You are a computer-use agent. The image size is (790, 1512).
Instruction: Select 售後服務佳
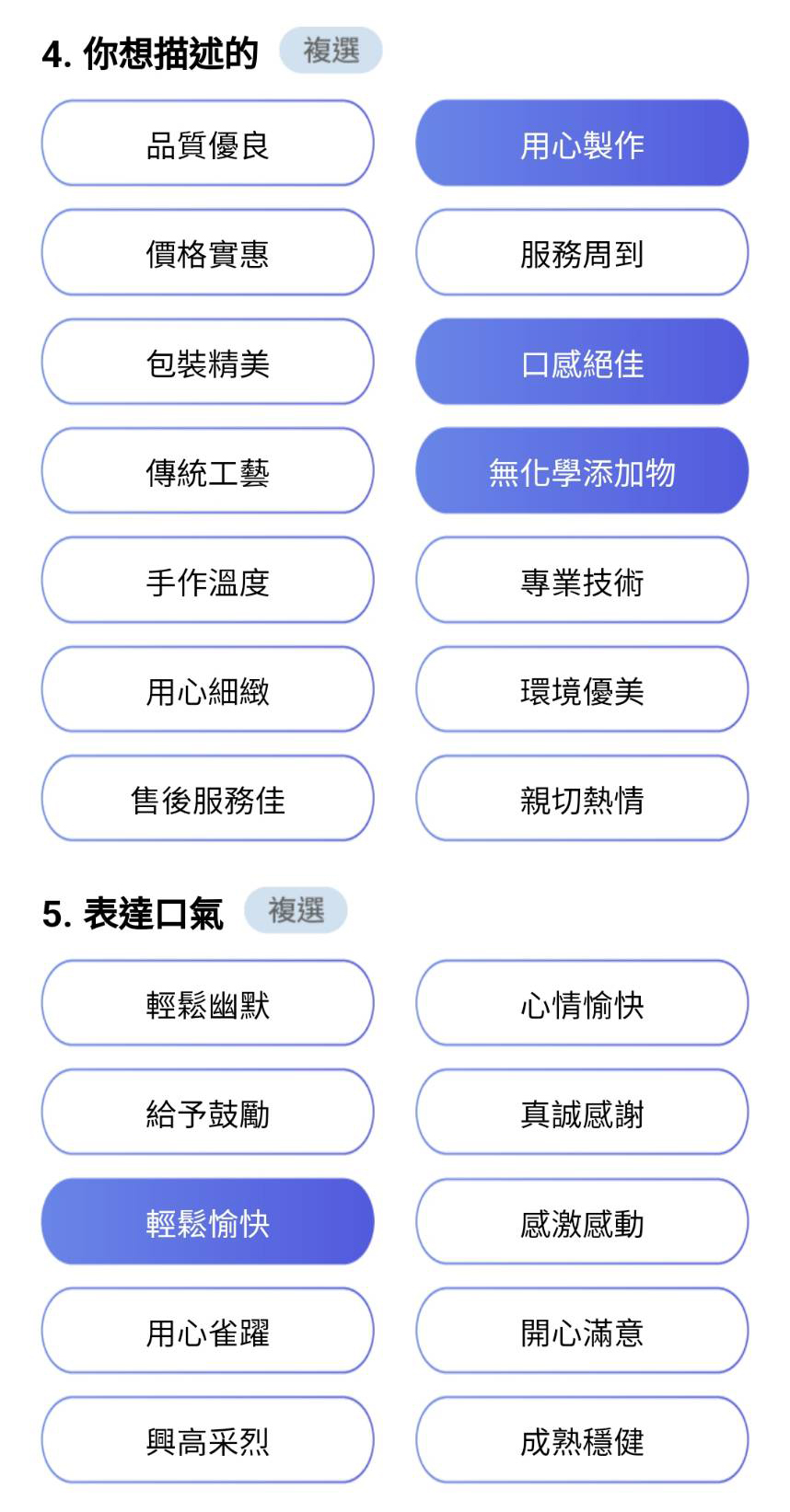tap(207, 799)
